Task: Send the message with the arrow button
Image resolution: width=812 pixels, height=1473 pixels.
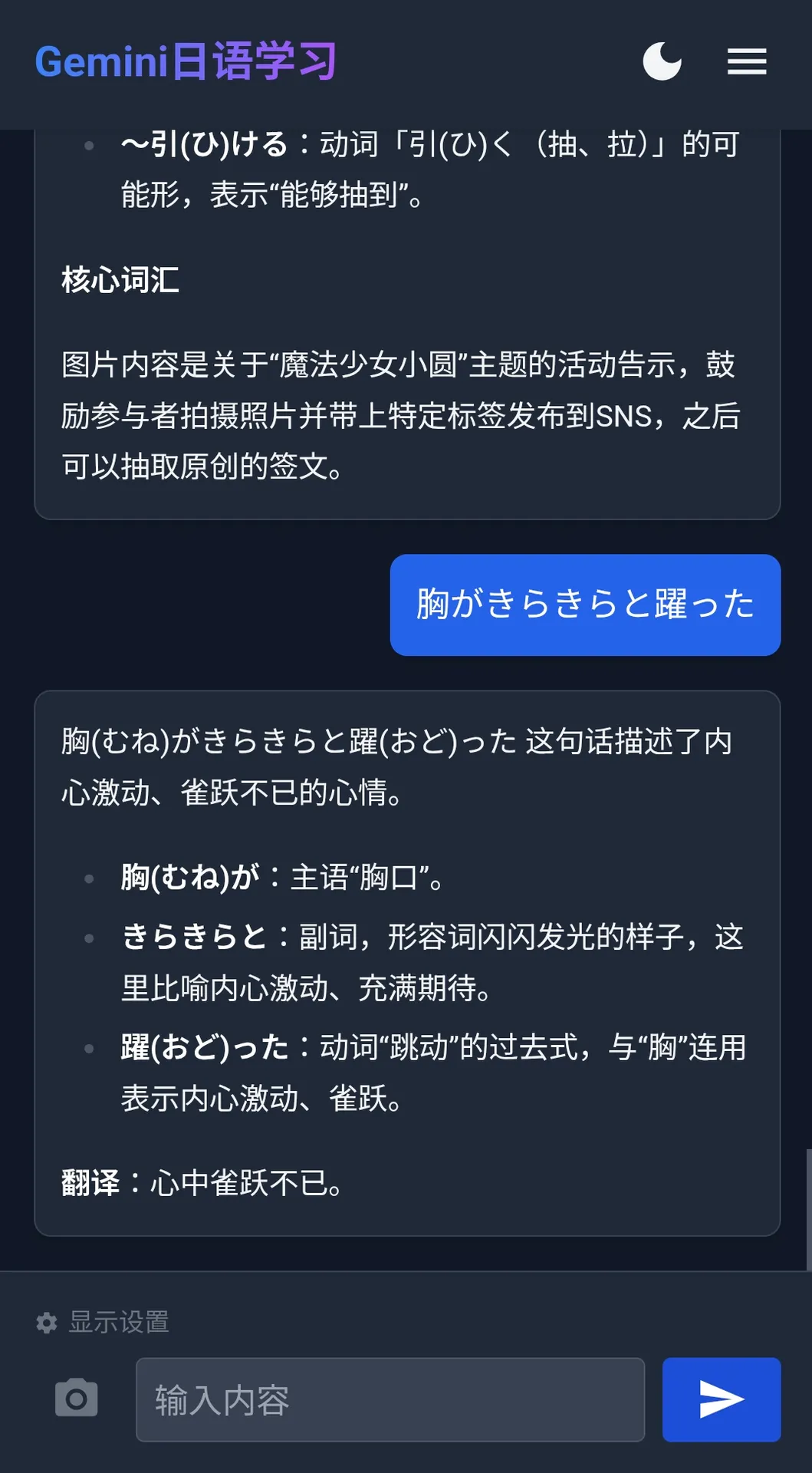Action: (721, 1400)
